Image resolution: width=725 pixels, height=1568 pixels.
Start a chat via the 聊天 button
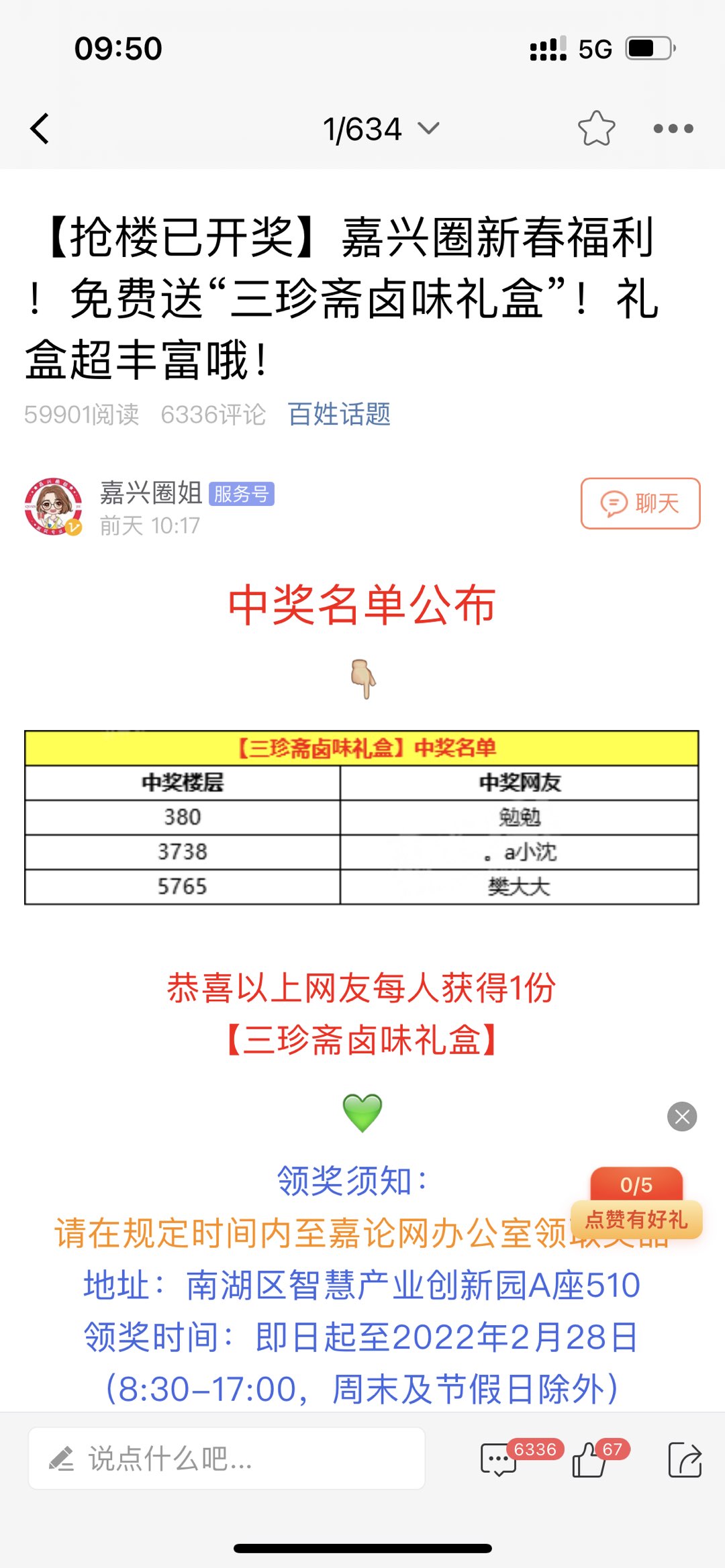[x=640, y=503]
